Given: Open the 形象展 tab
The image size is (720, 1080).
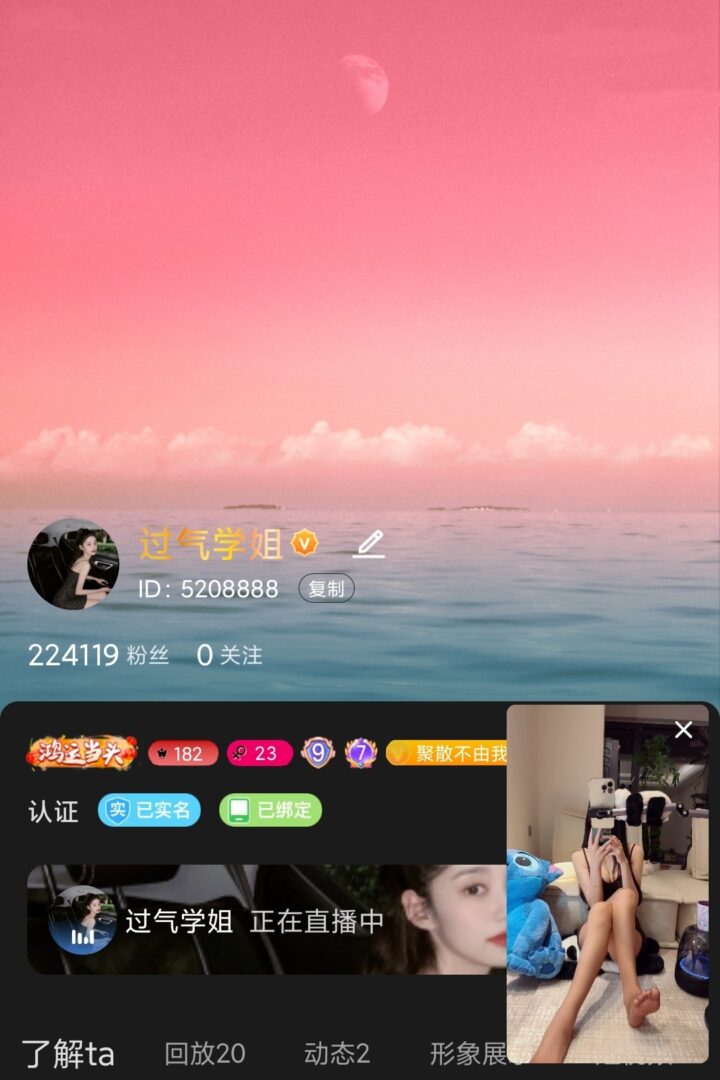Looking at the screenshot, I should [x=468, y=1053].
